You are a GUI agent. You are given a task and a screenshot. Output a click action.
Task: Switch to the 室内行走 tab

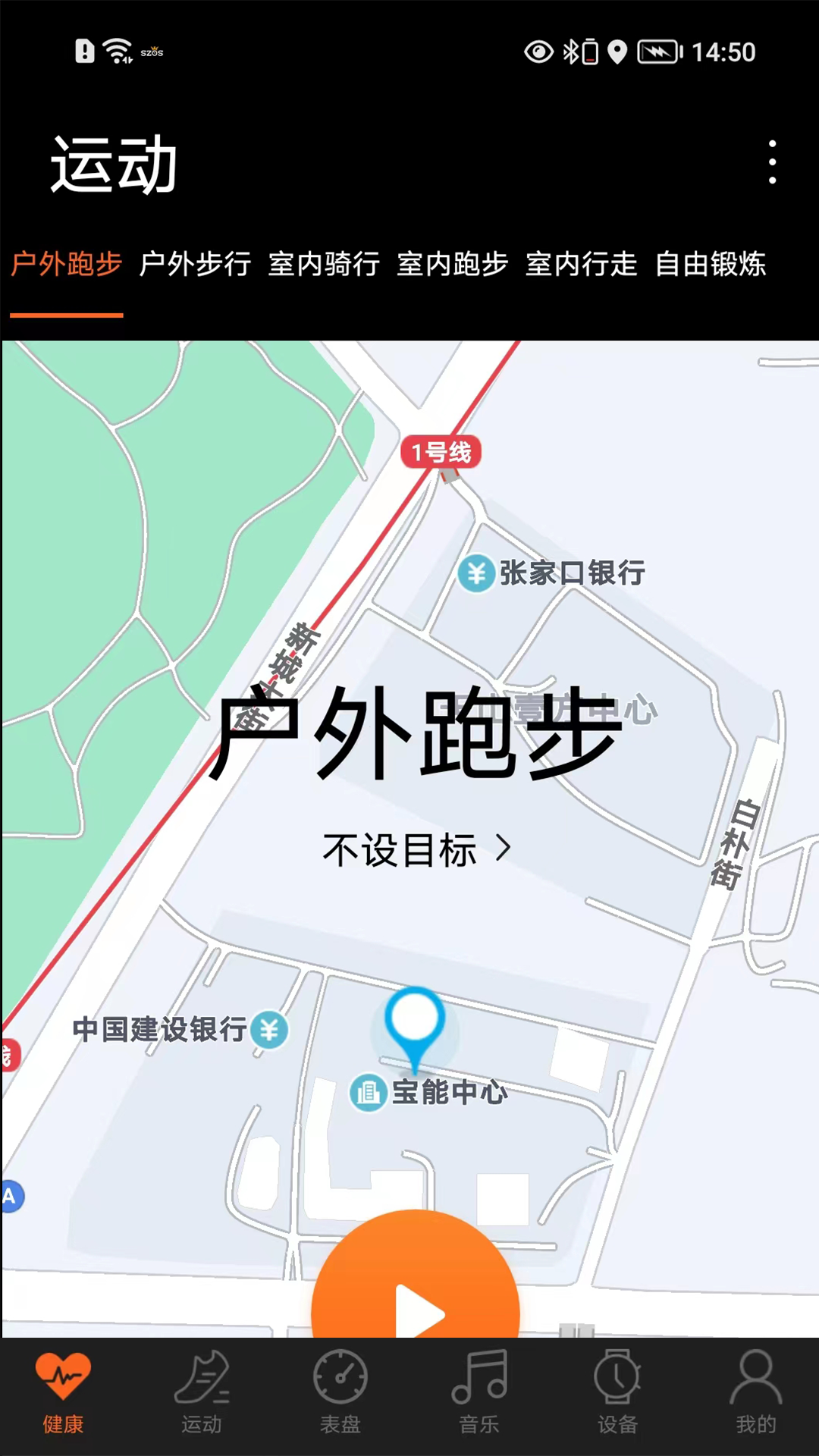pos(582,264)
